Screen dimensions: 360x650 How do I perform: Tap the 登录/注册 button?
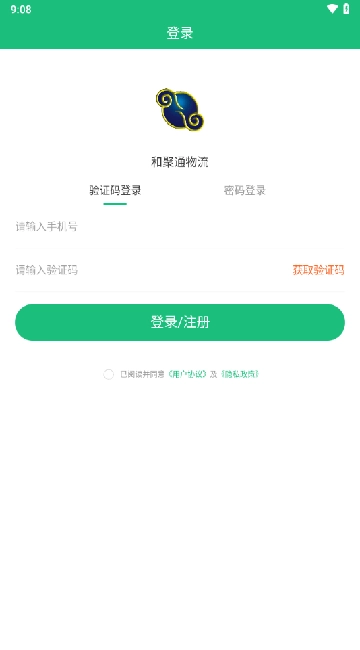(180, 323)
